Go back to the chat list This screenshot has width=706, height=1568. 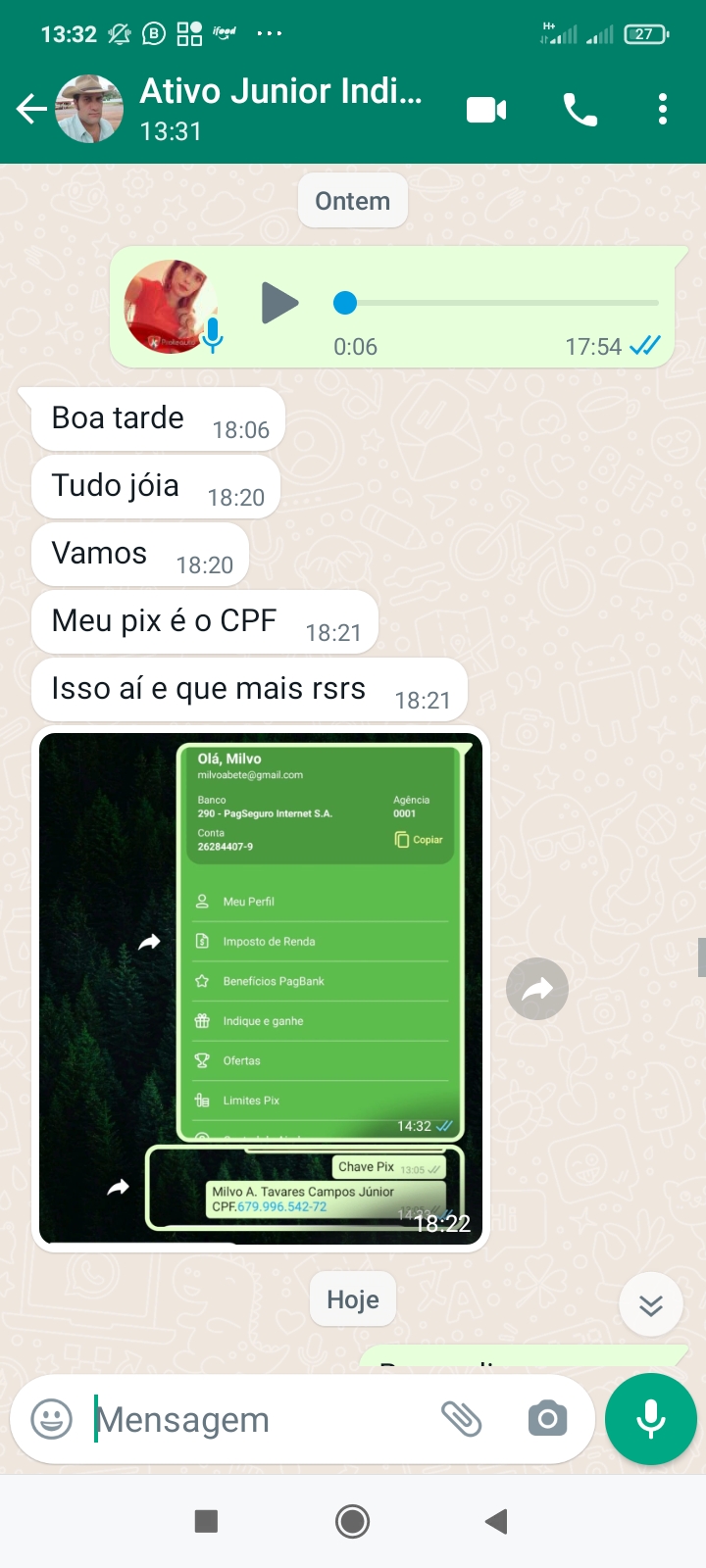(31, 109)
